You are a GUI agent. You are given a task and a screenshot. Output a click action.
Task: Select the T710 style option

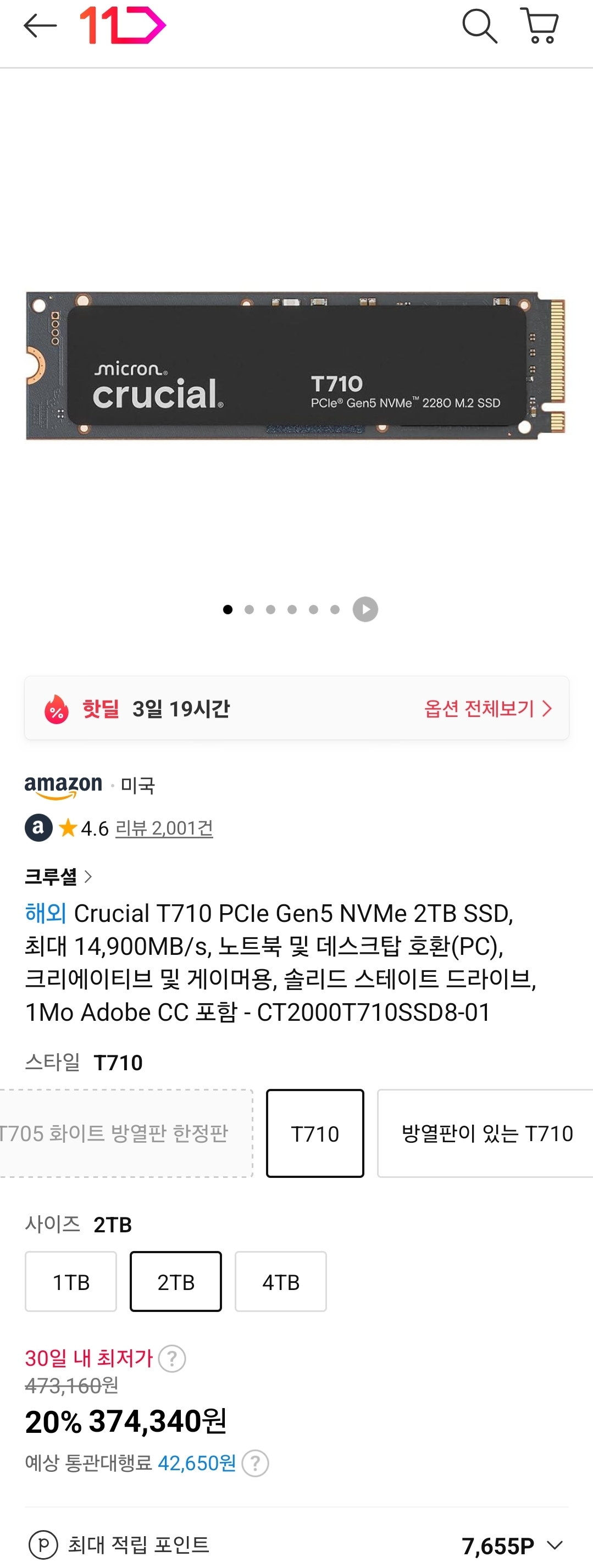click(x=315, y=1133)
